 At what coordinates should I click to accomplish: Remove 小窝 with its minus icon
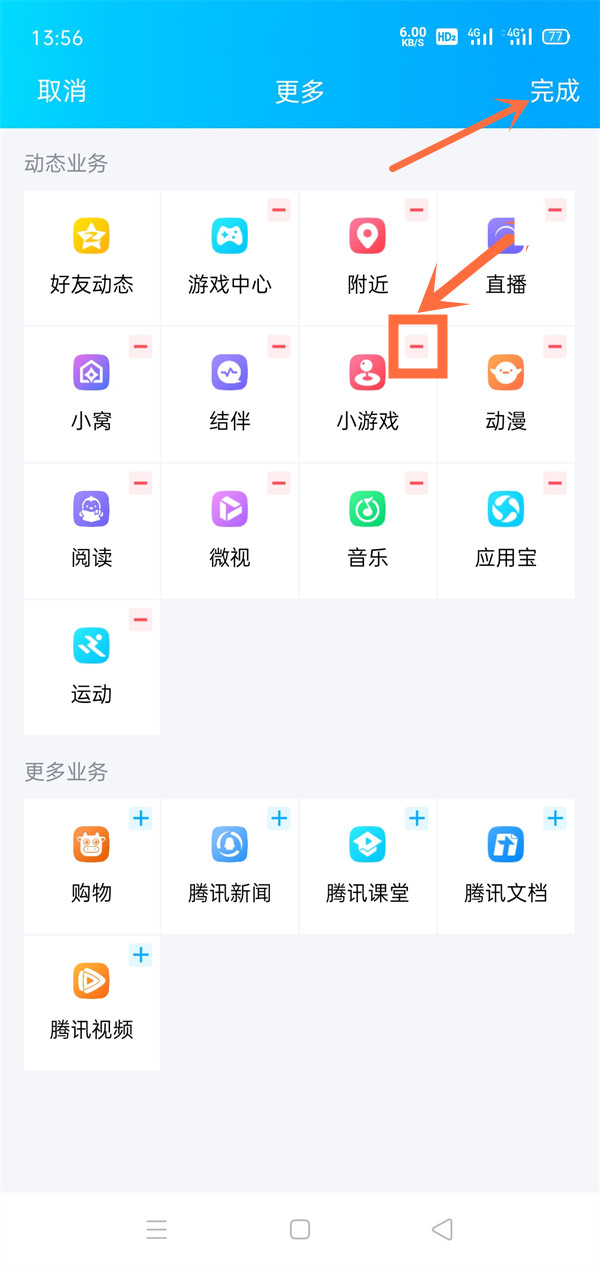[x=141, y=347]
